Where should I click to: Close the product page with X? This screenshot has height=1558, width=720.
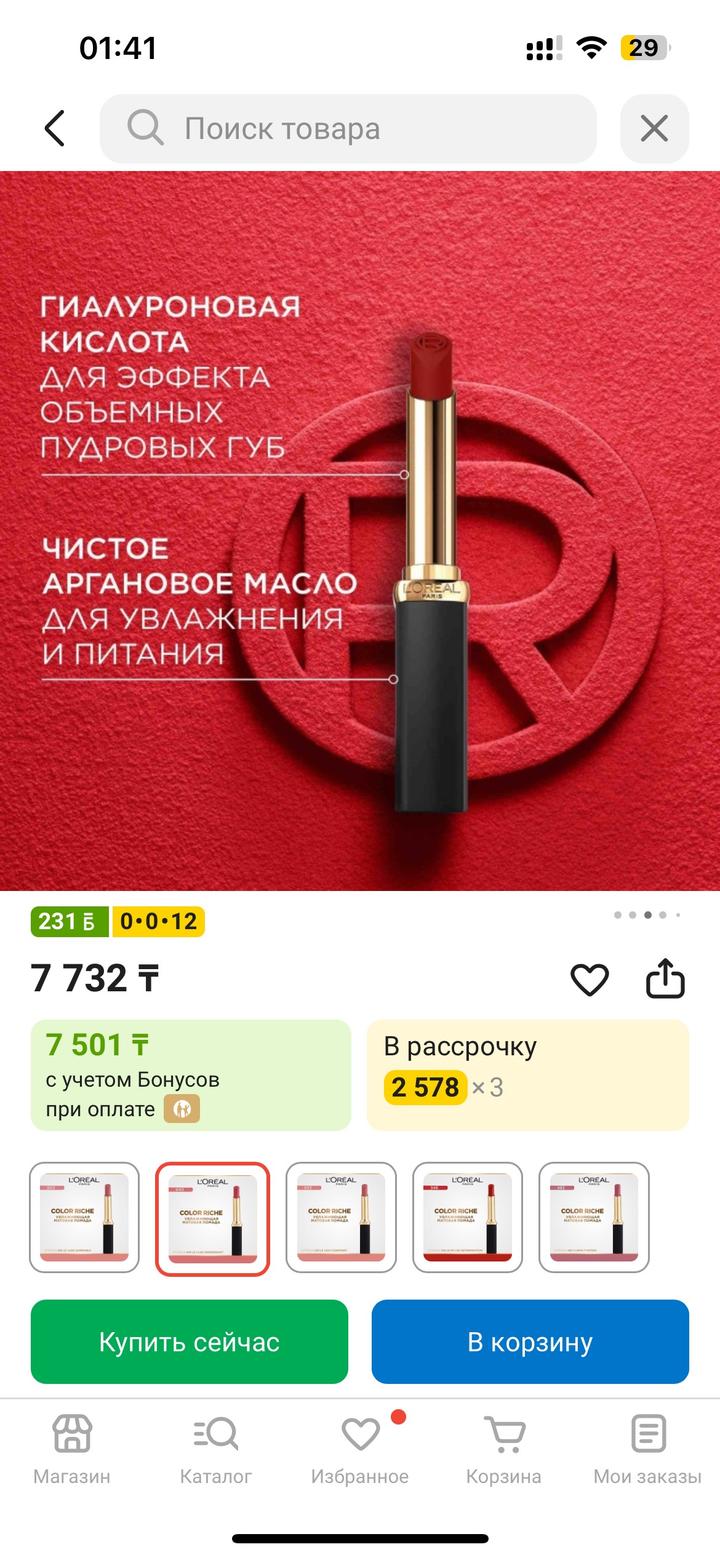pyautogui.click(x=654, y=129)
